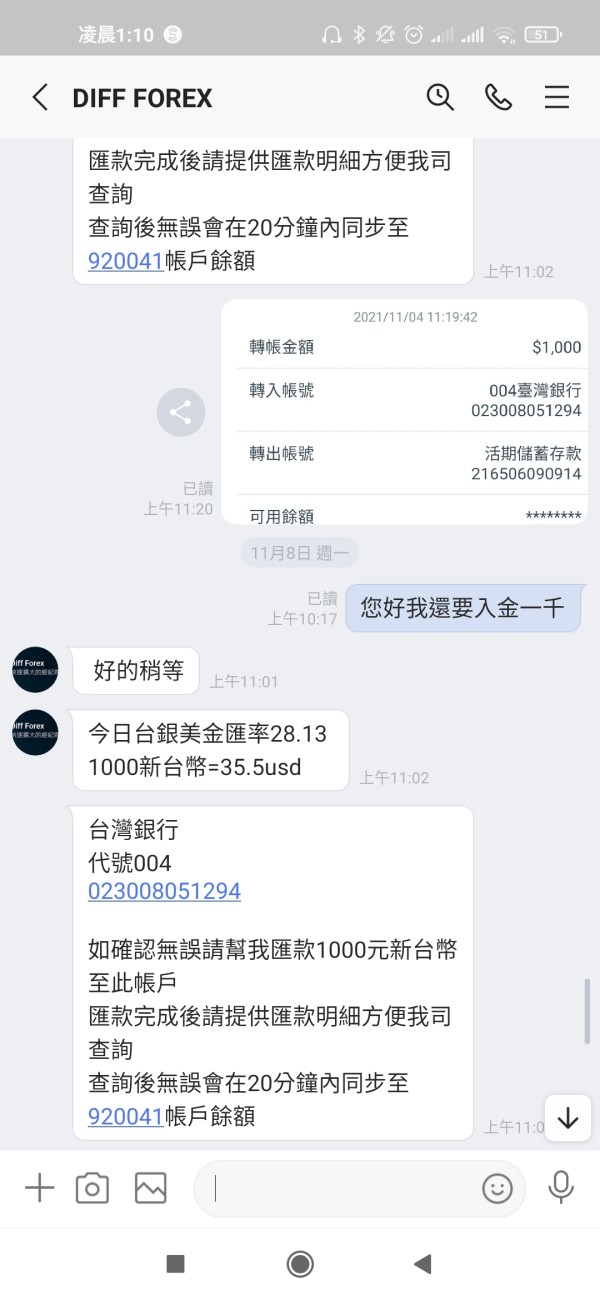Open the 920041 link in the bottom message
The height and width of the screenshot is (1300, 600).
coord(125,1116)
